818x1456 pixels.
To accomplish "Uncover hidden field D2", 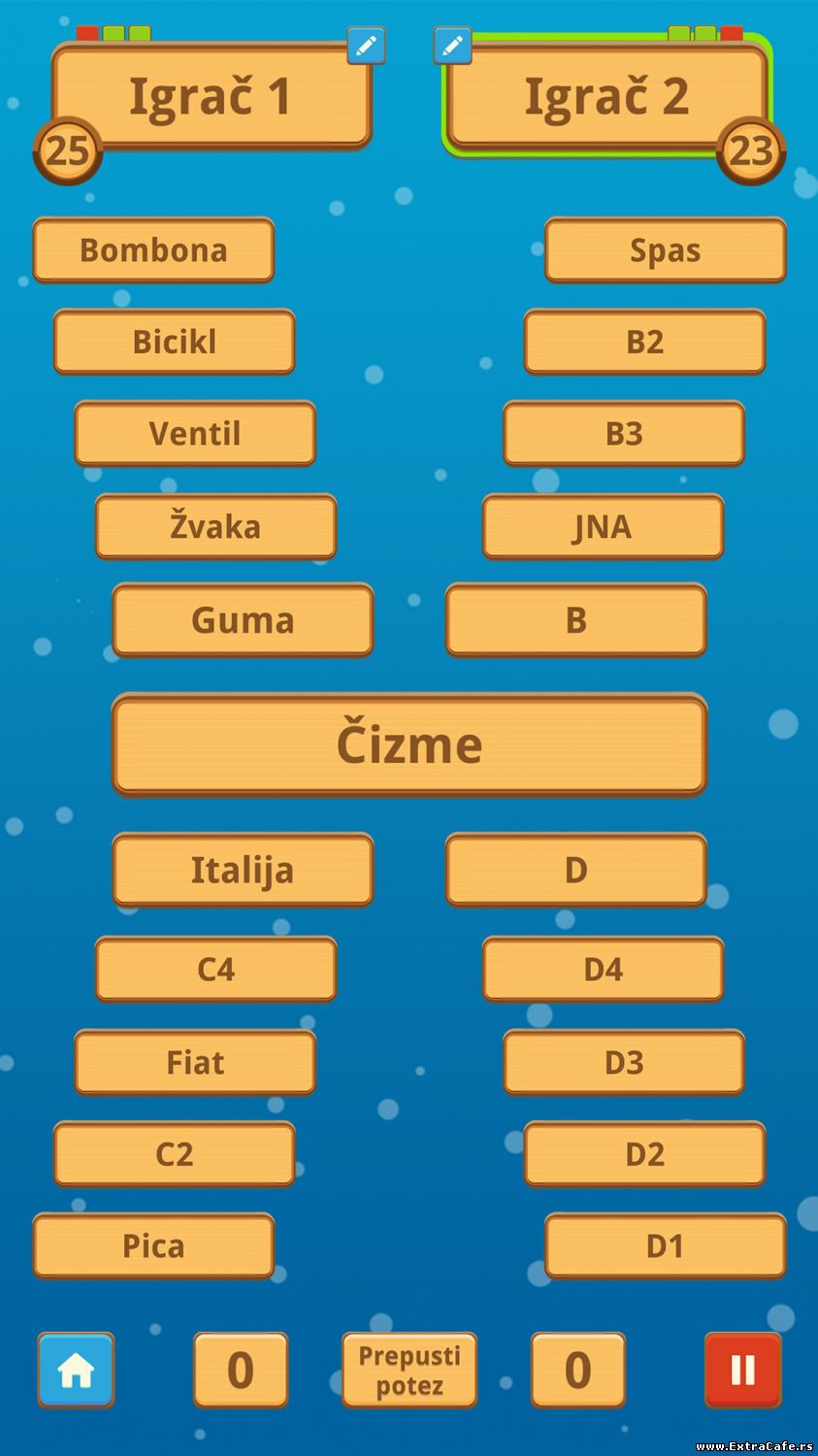I will tap(644, 1154).
